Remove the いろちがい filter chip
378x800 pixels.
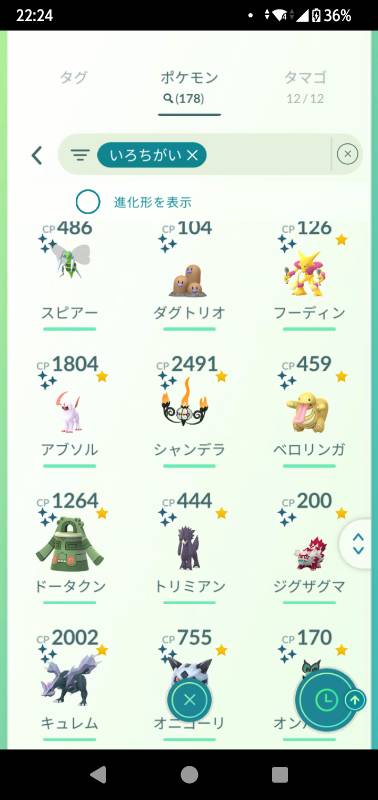pyautogui.click(x=152, y=155)
